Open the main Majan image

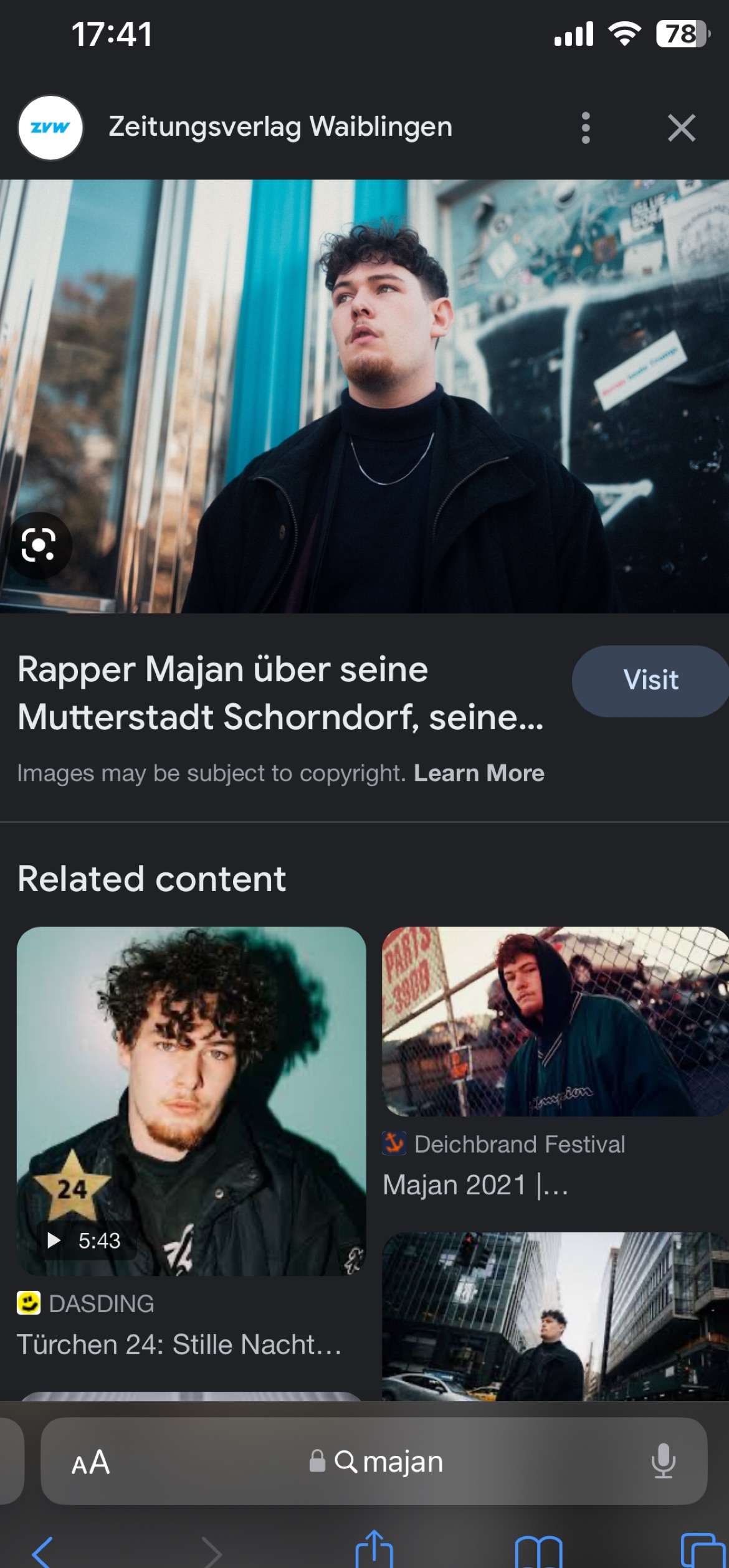click(364, 397)
